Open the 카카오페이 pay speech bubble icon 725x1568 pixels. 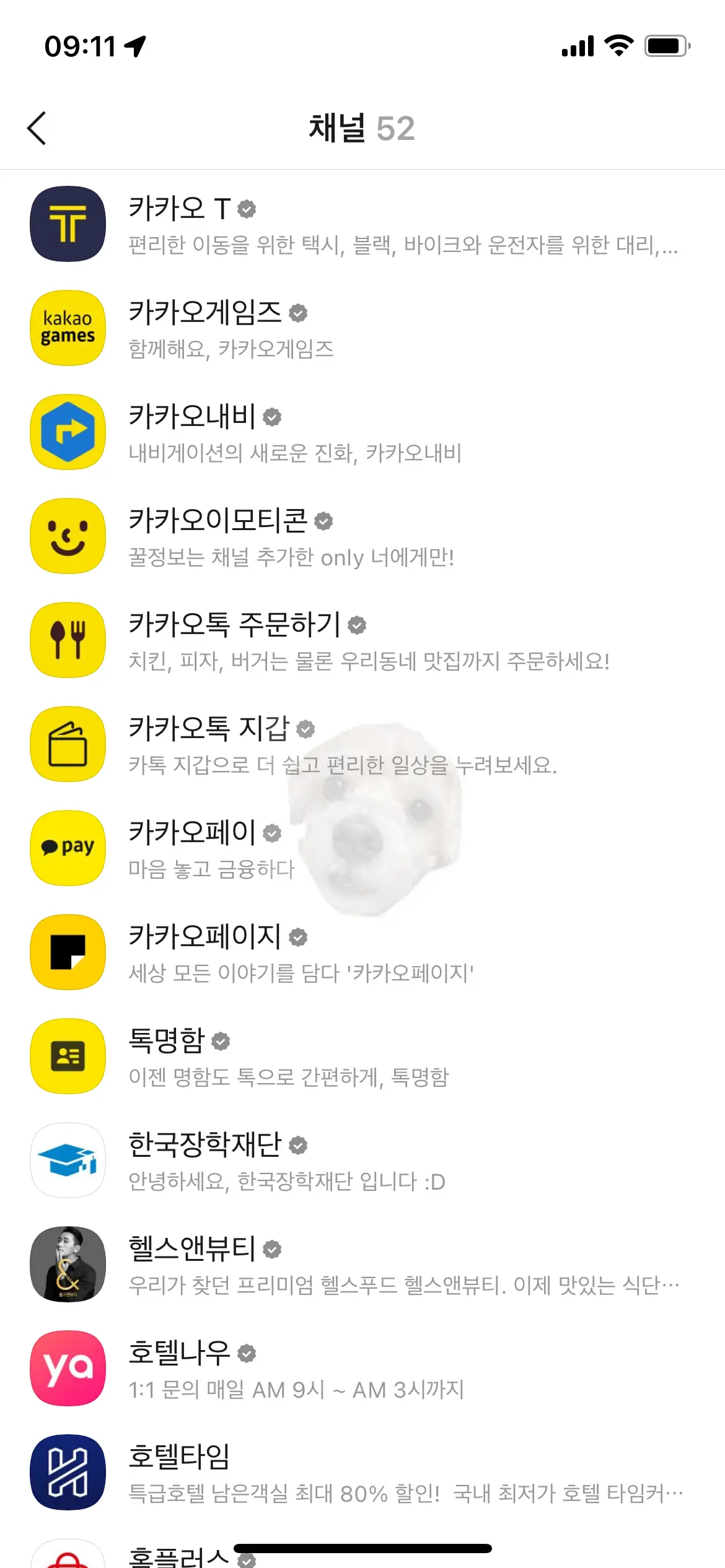pos(68,848)
